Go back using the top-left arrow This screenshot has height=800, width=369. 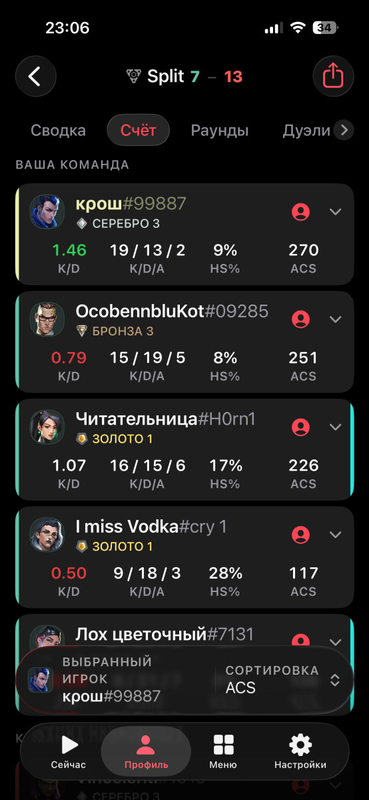tap(36, 77)
